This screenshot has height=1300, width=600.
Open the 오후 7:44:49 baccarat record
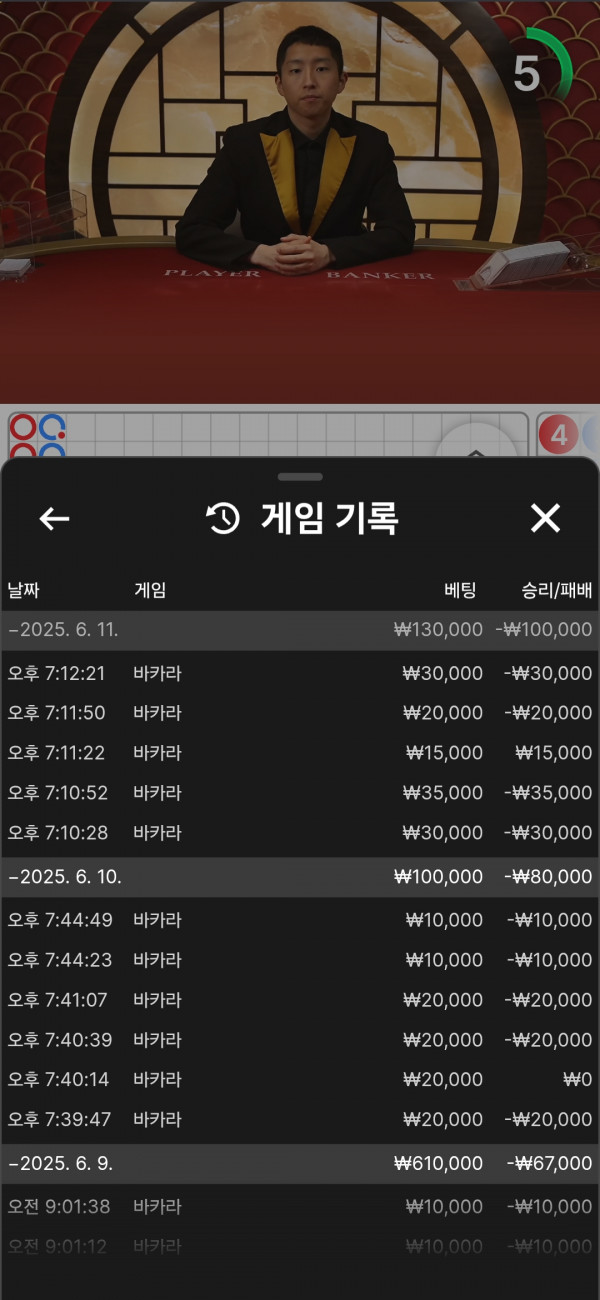300,920
